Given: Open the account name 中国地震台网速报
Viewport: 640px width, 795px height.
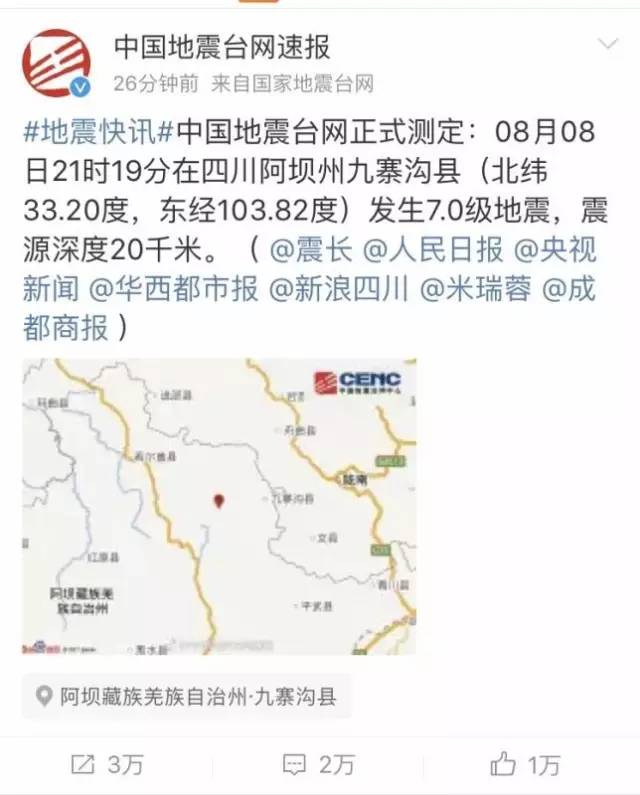Looking at the screenshot, I should pyautogui.click(x=221, y=46).
